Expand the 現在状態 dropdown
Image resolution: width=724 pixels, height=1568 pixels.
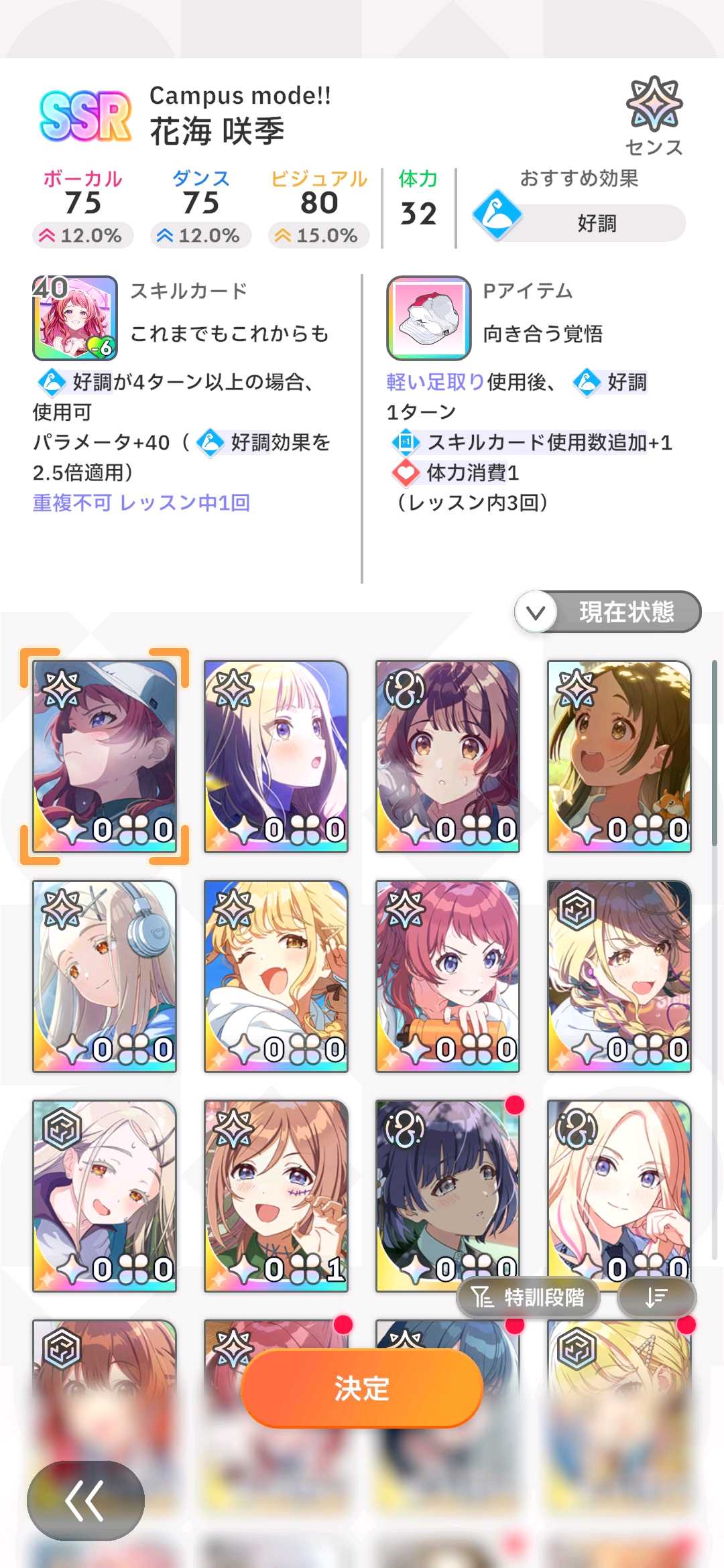tap(607, 612)
